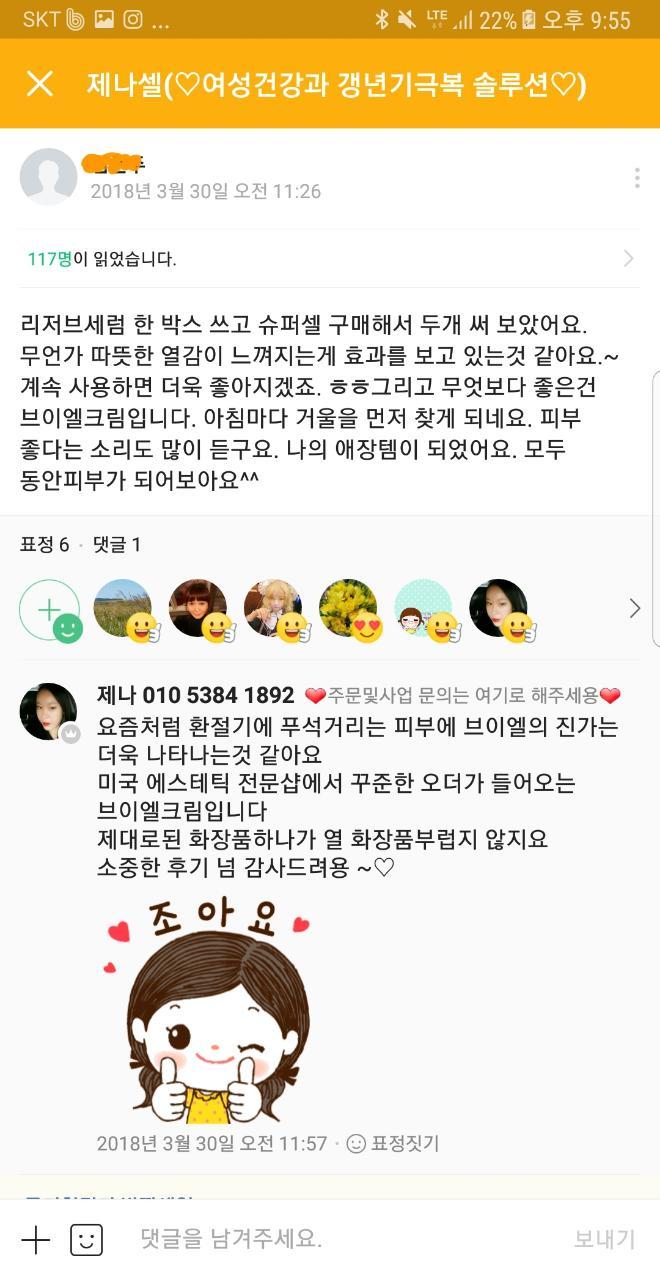Tap 표정짓기 under 제나's comment
Viewport: 660px width, 1280px height.
[x=392, y=1143]
